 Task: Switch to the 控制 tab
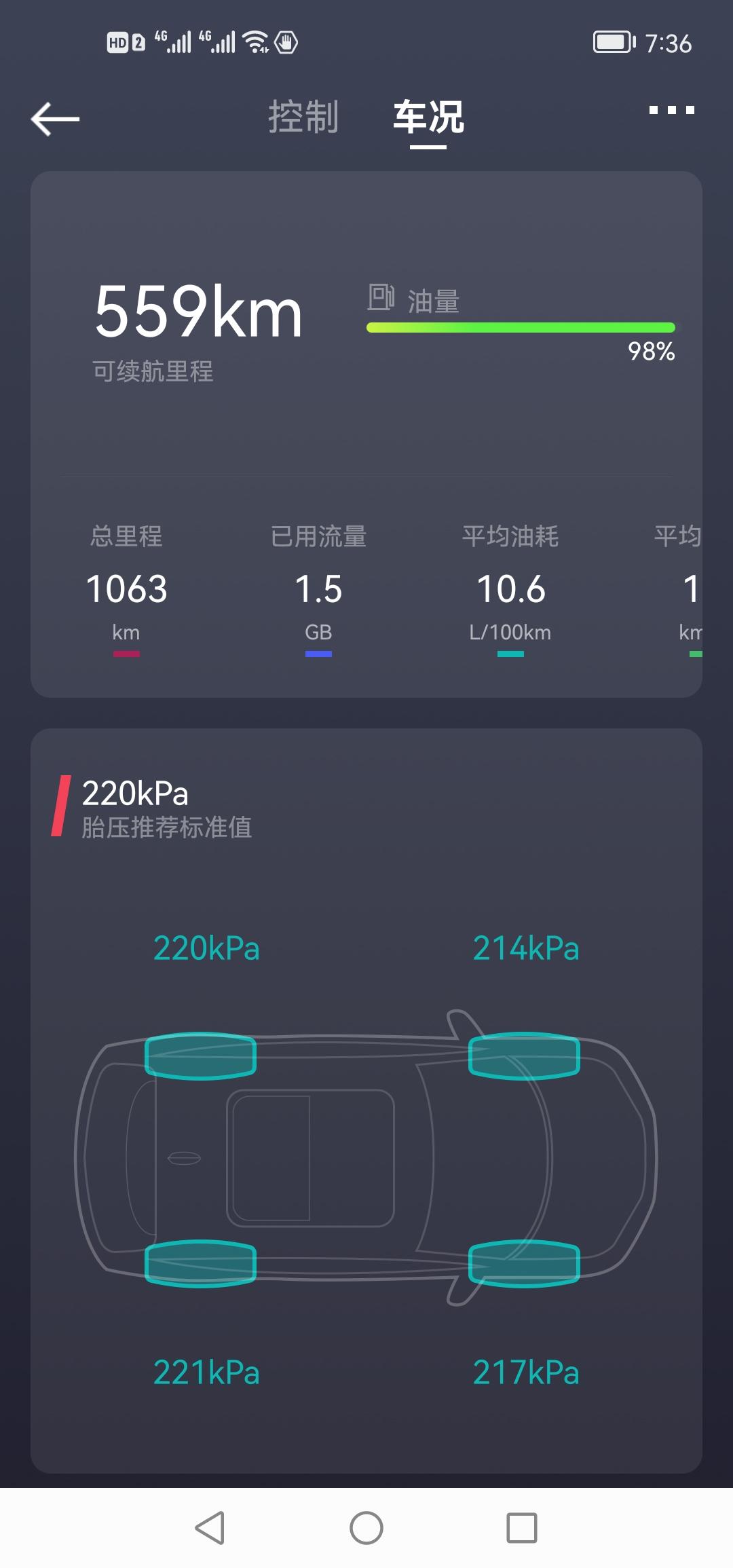point(303,117)
